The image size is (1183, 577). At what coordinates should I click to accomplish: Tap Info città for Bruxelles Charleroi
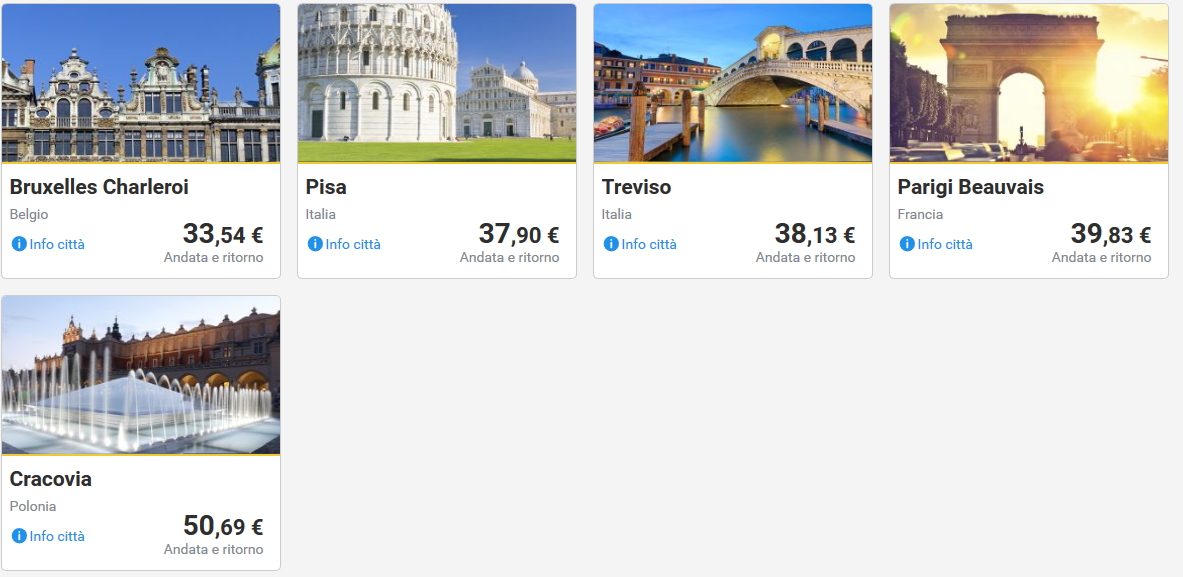[x=56, y=244]
